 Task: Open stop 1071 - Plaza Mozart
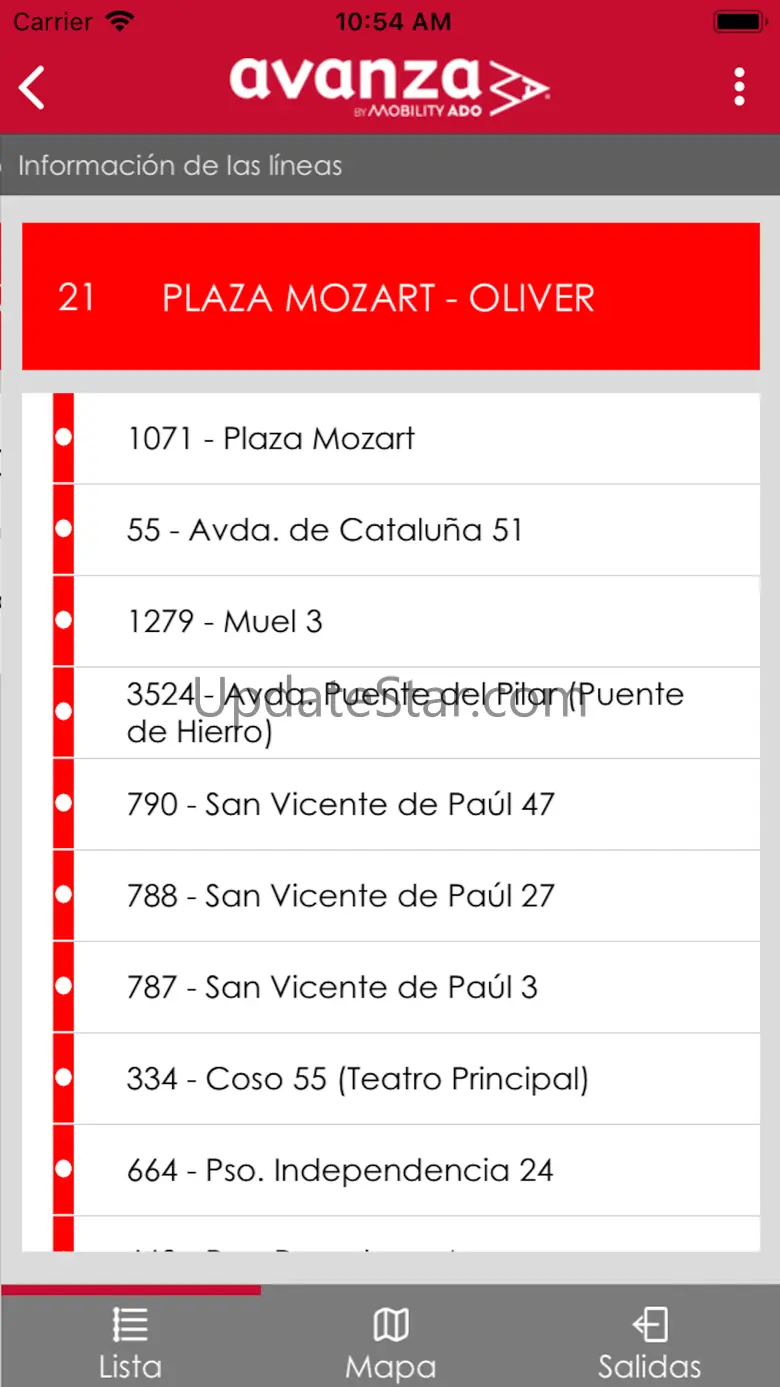click(400, 439)
